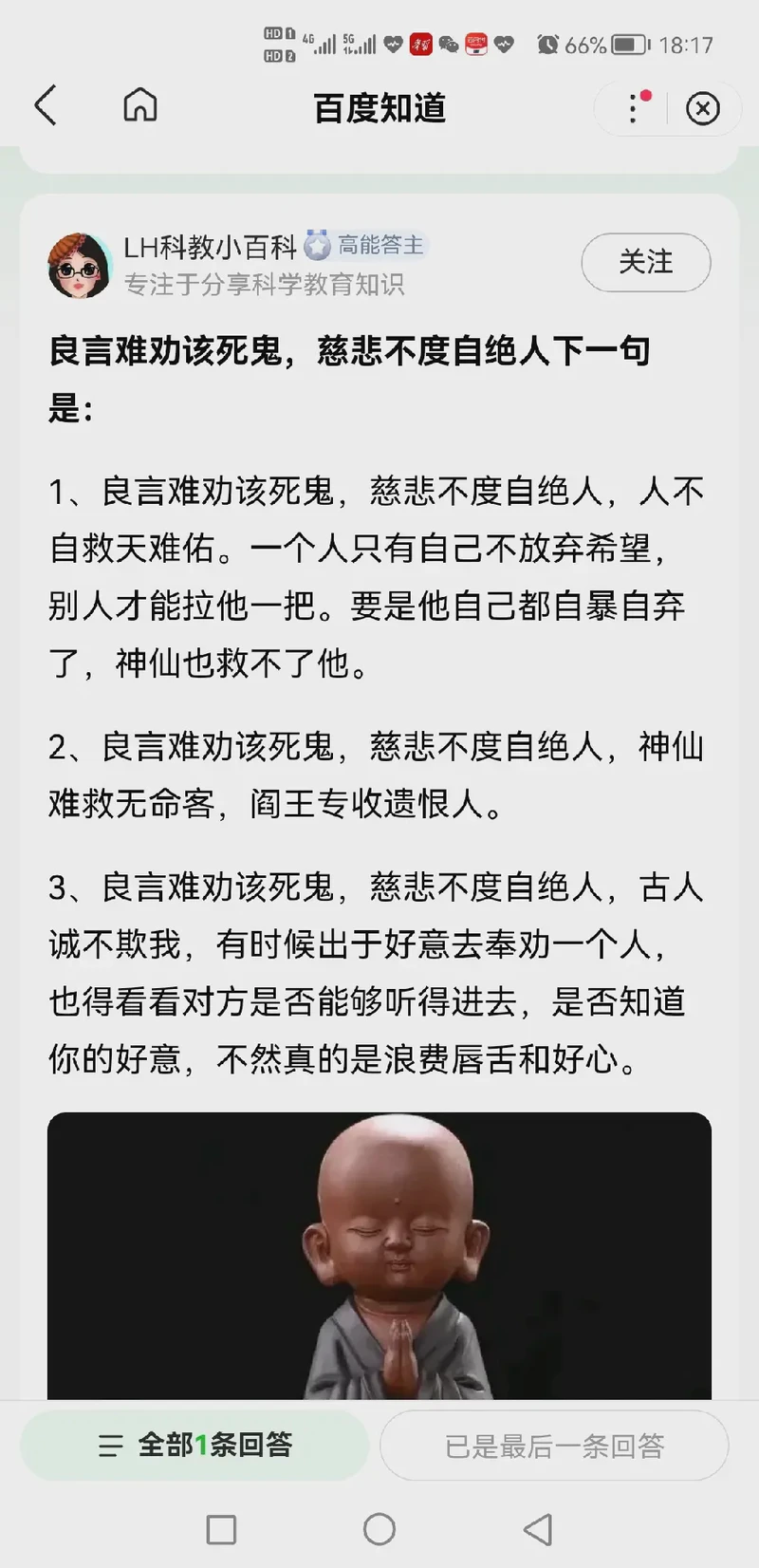Open the three-dot more menu
Screen dimensions: 759x1568
pyautogui.click(x=633, y=108)
